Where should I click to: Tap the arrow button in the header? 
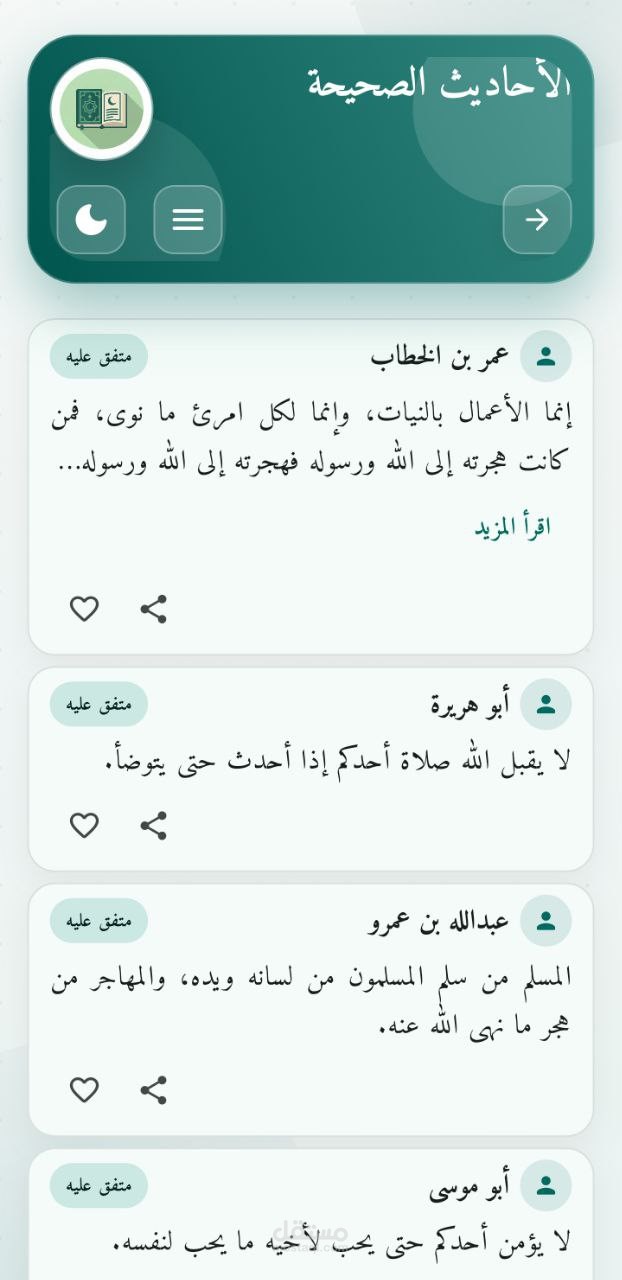pos(537,219)
